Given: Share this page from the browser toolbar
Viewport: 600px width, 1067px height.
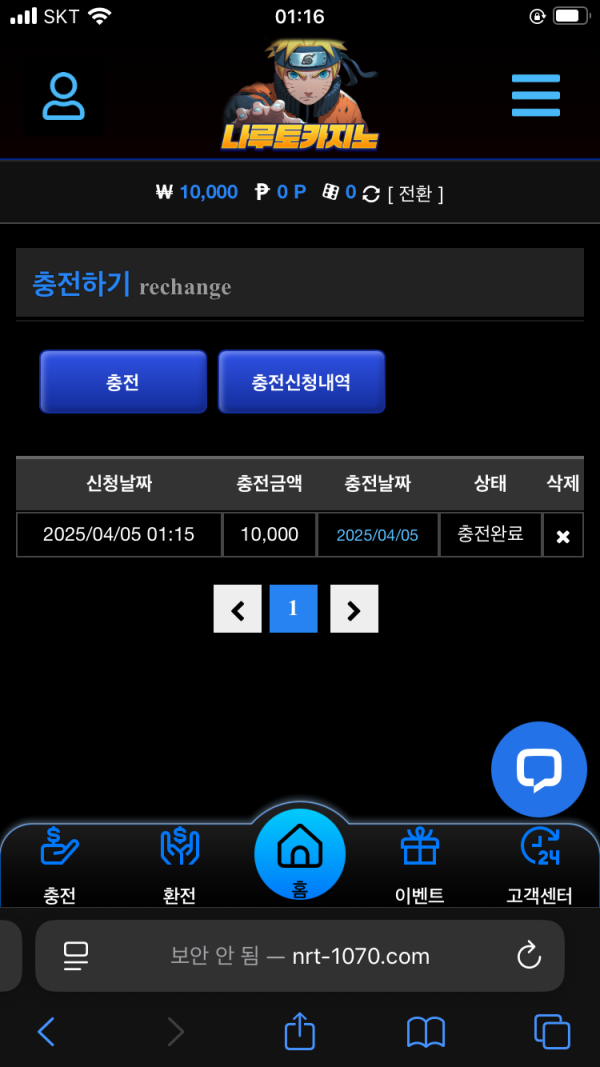Looking at the screenshot, I should 300,1032.
